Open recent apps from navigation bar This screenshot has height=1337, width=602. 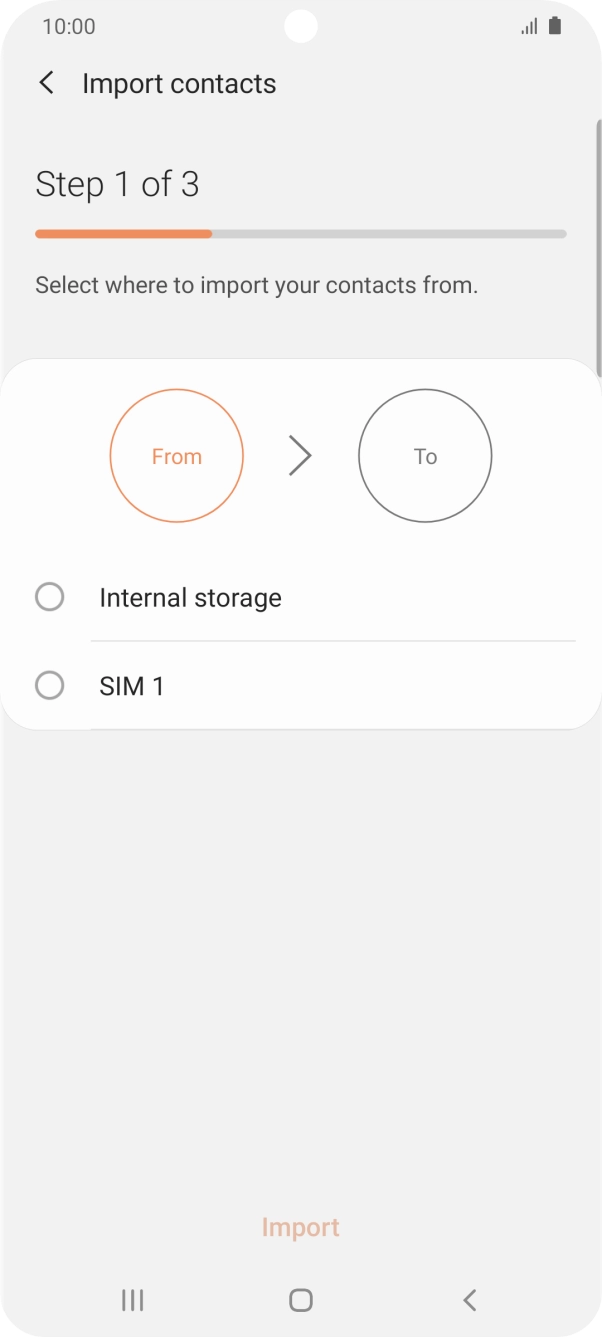coord(132,1299)
